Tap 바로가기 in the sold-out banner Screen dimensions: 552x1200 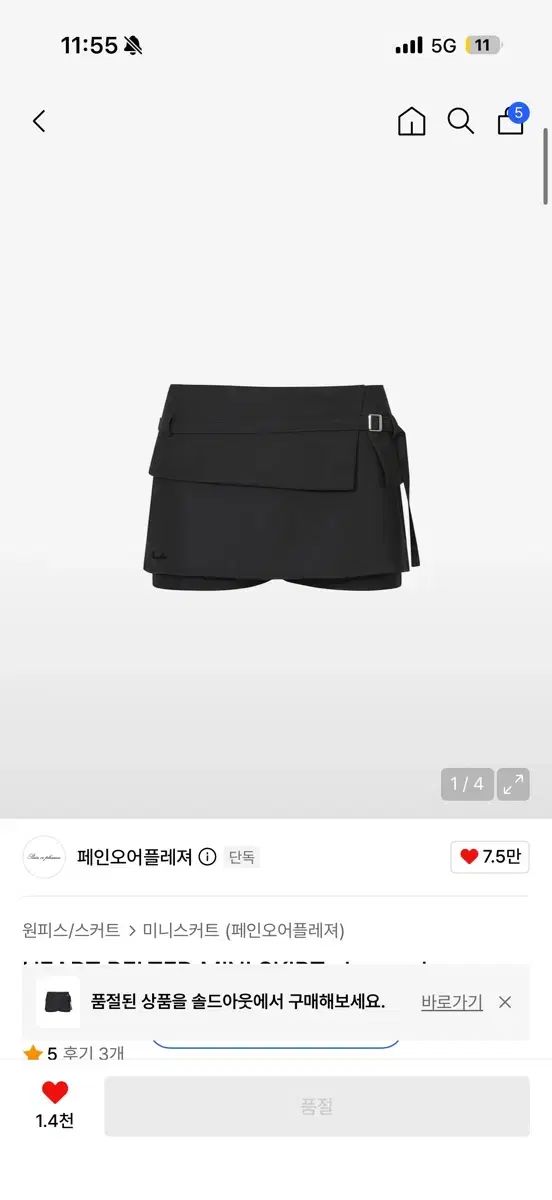(452, 1002)
